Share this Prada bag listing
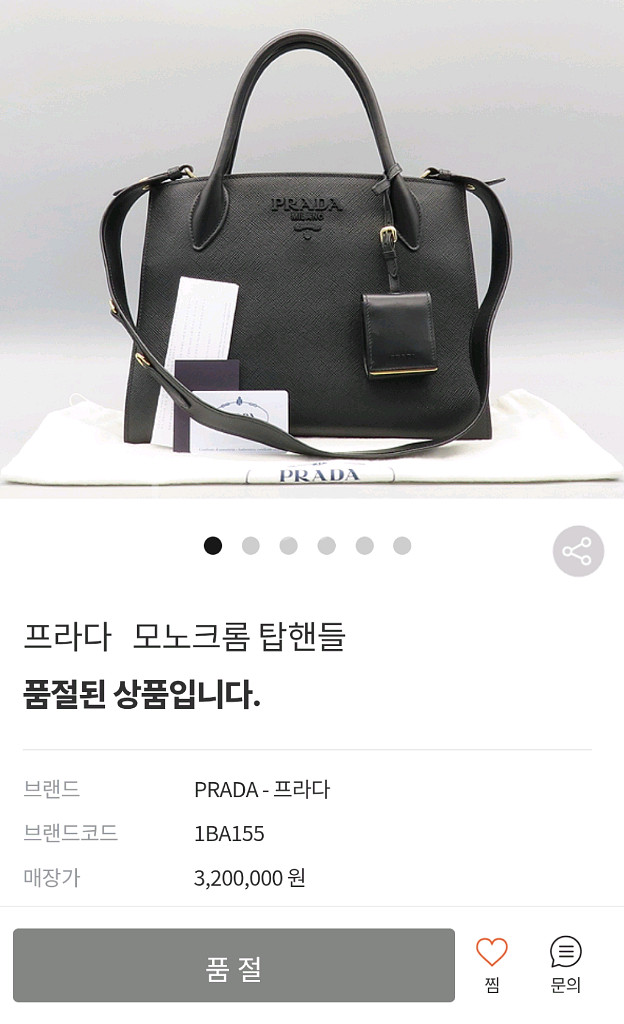Screen dimensions: 624x1024 [578, 551]
